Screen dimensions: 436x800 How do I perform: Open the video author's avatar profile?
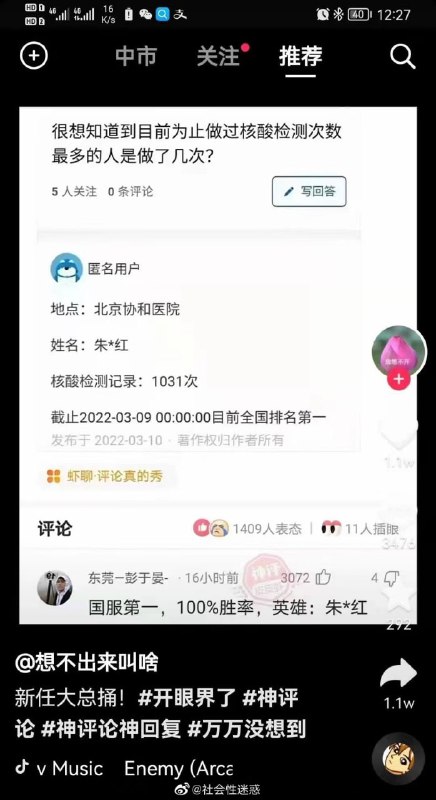pos(398,352)
